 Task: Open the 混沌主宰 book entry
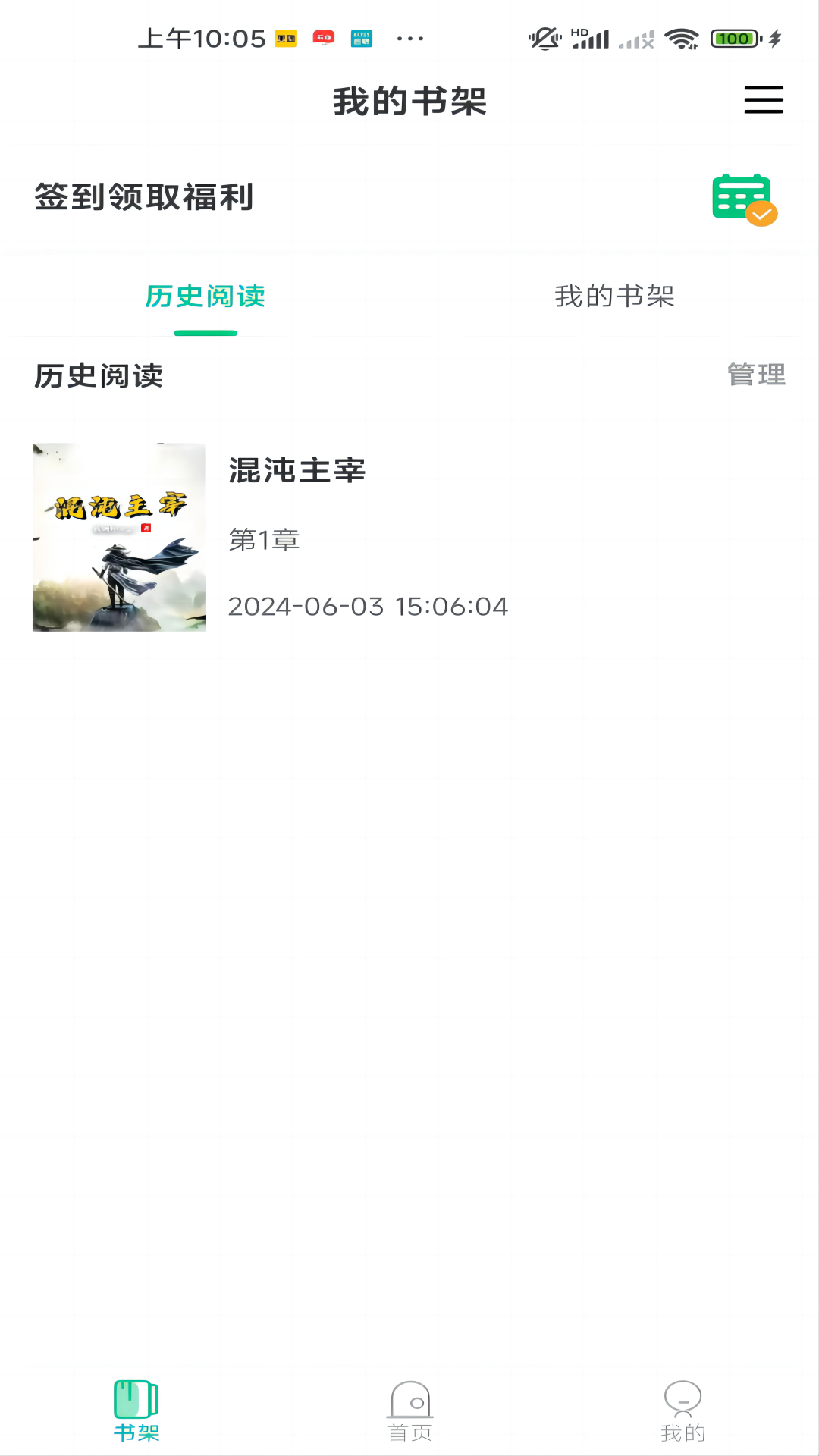click(296, 471)
